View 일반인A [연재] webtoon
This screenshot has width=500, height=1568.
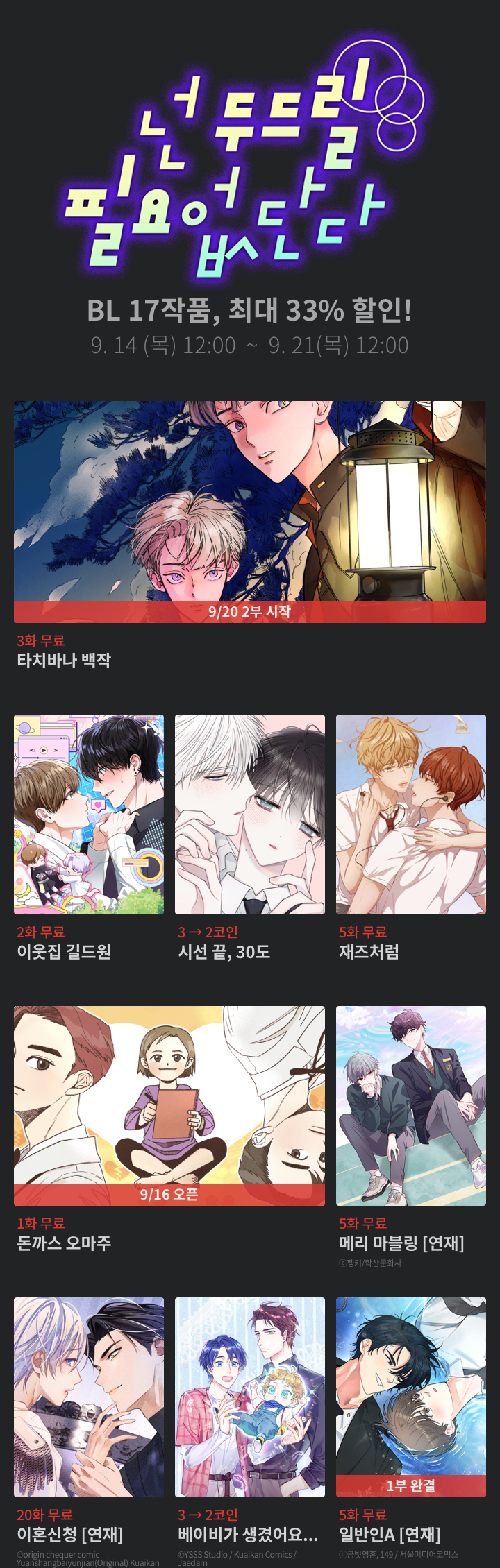click(411, 1397)
